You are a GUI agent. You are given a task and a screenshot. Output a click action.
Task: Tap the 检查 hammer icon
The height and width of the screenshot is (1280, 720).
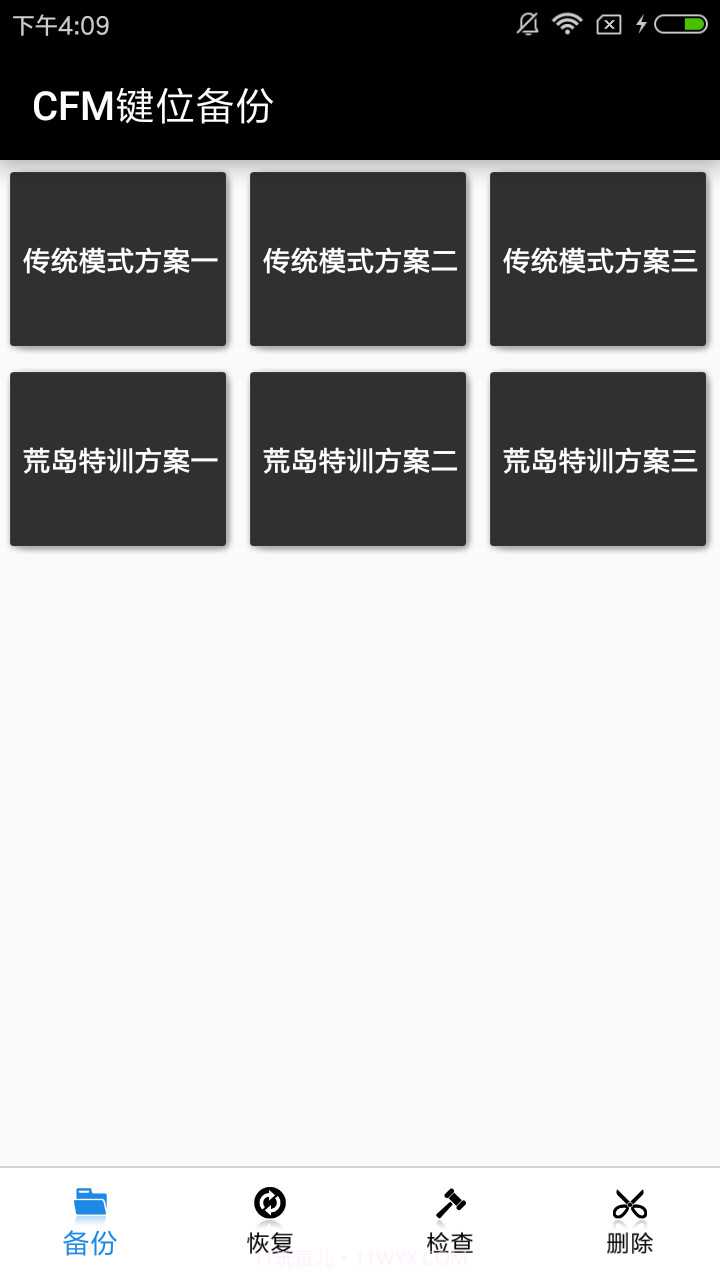449,1202
